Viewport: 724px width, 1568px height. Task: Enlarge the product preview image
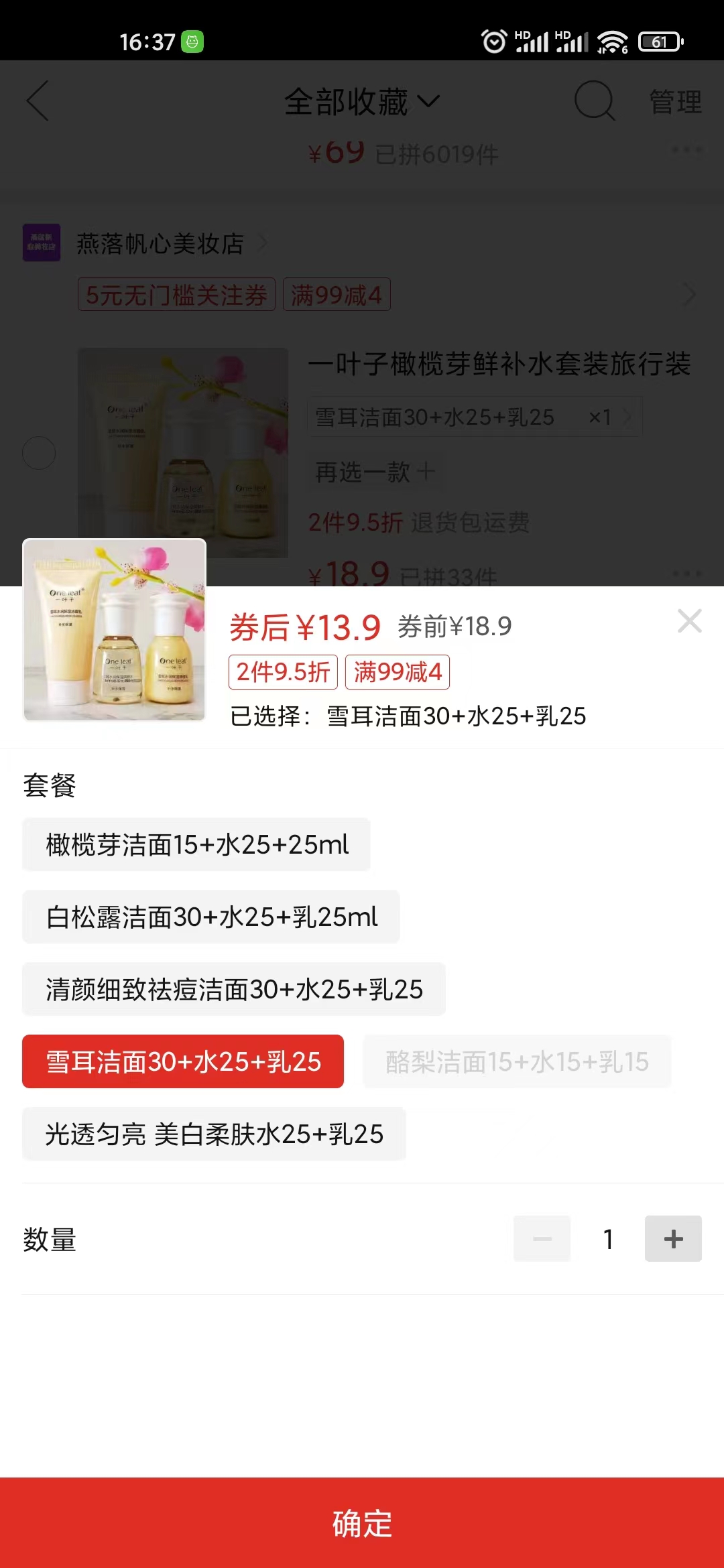pyautogui.click(x=115, y=630)
